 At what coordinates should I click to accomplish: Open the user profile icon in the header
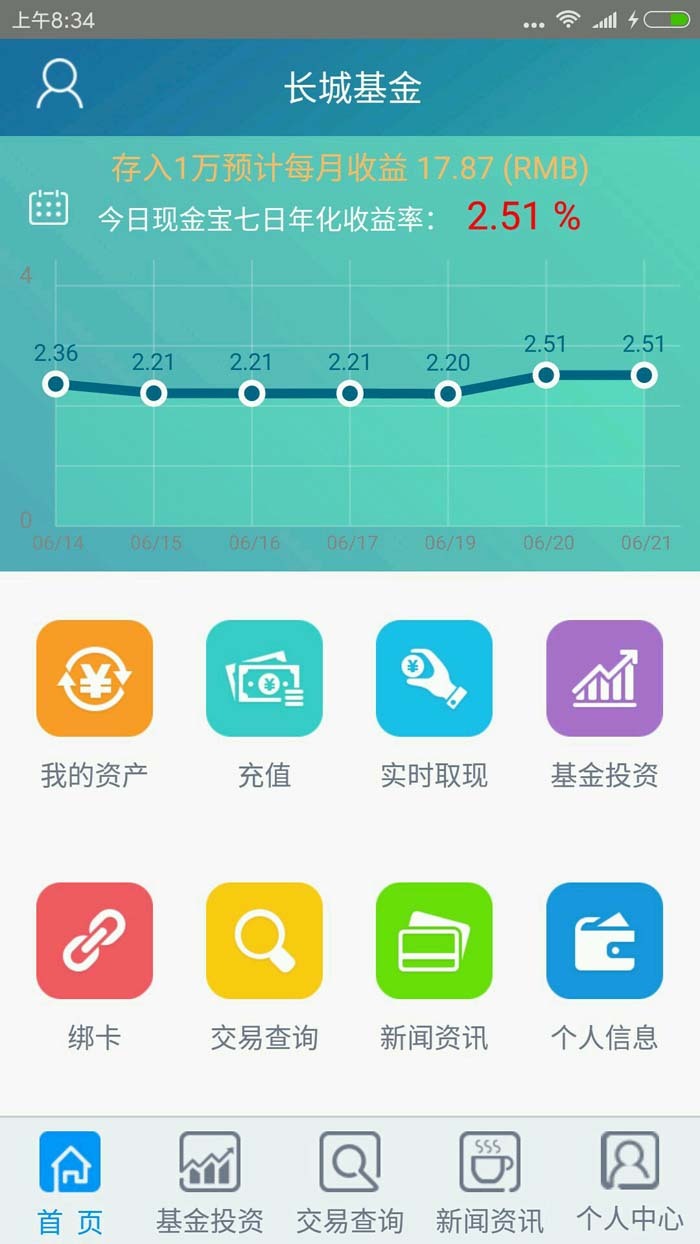click(x=60, y=85)
